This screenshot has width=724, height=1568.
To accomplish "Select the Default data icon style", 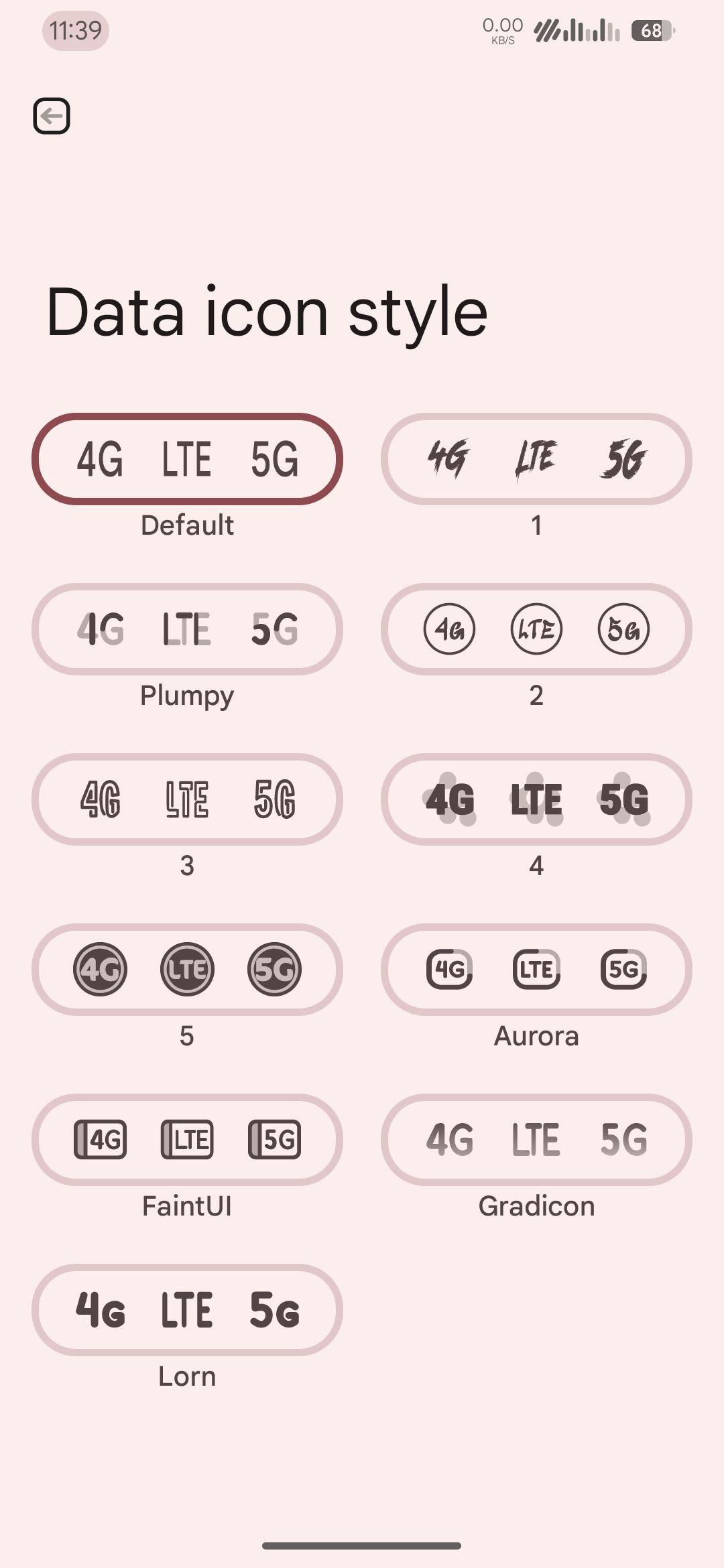I will tap(187, 459).
